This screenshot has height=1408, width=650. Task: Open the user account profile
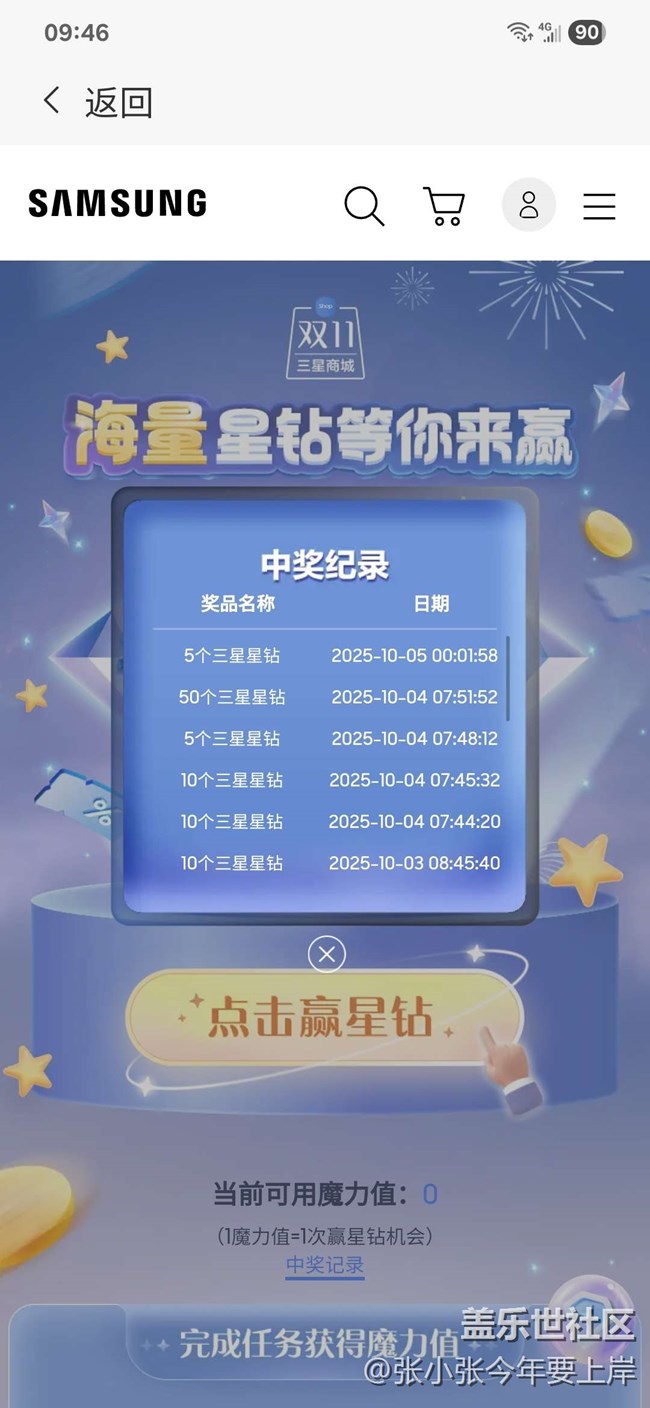528,206
